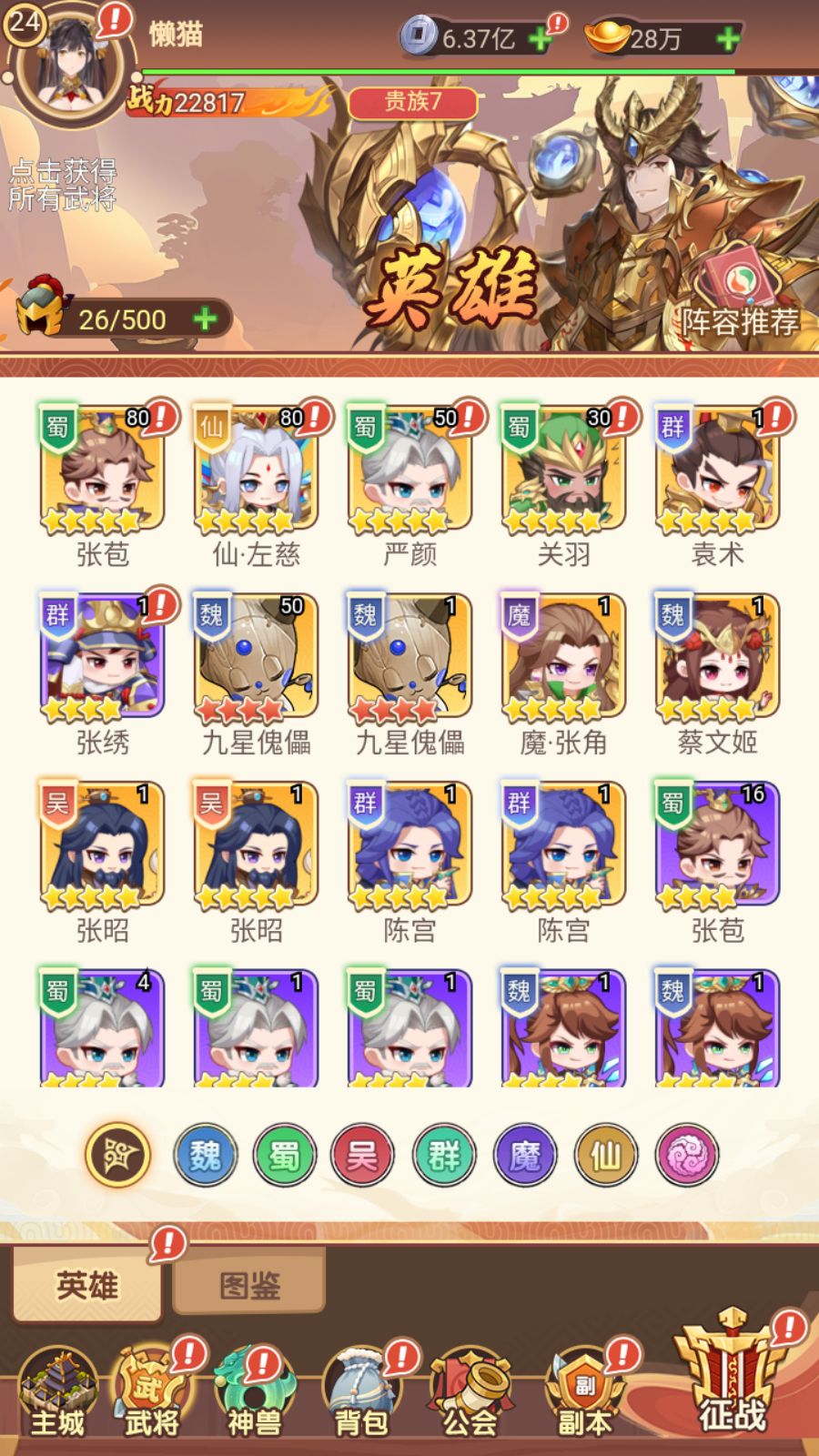819x1456 pixels.
Task: Open the 背包 backpack
Action: tap(362, 1392)
